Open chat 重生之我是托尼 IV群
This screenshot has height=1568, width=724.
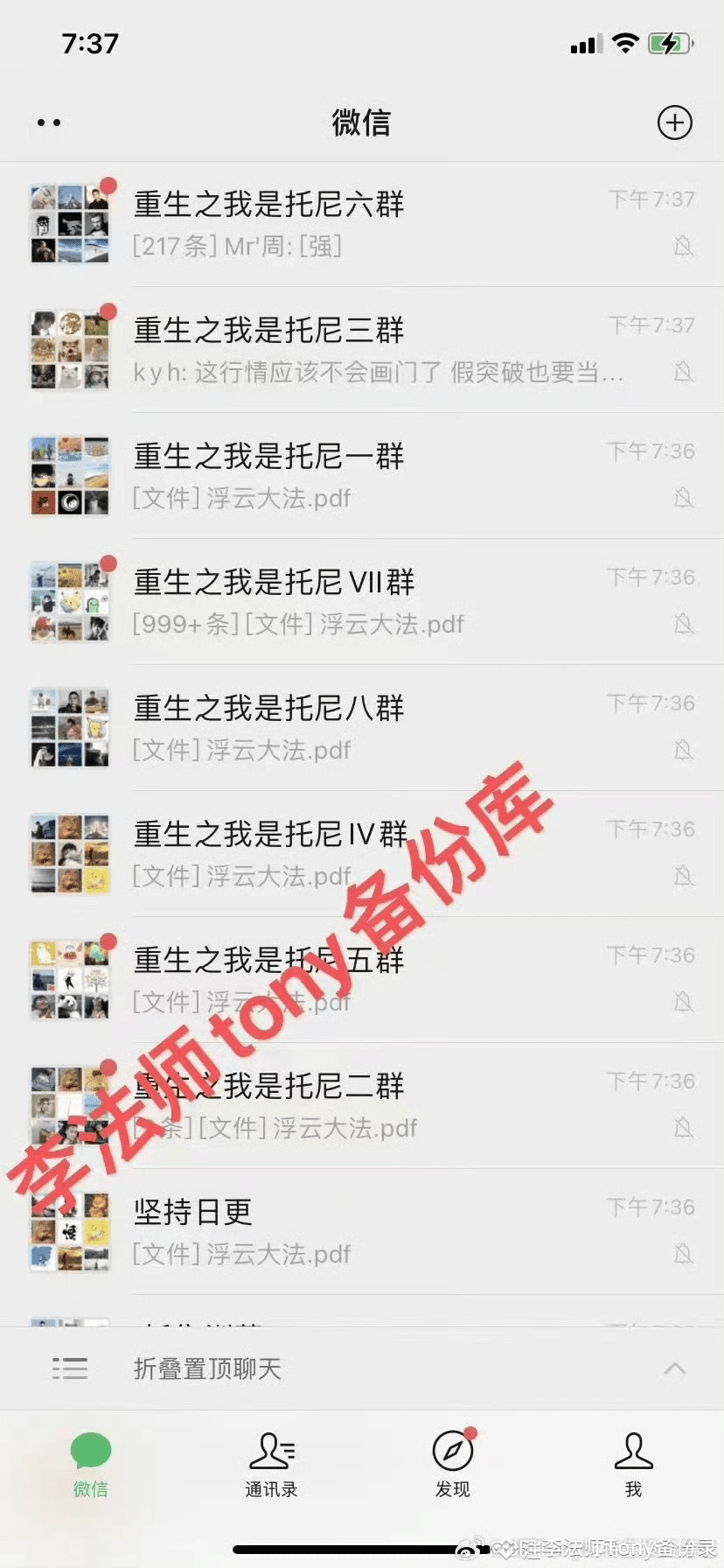tap(362, 854)
